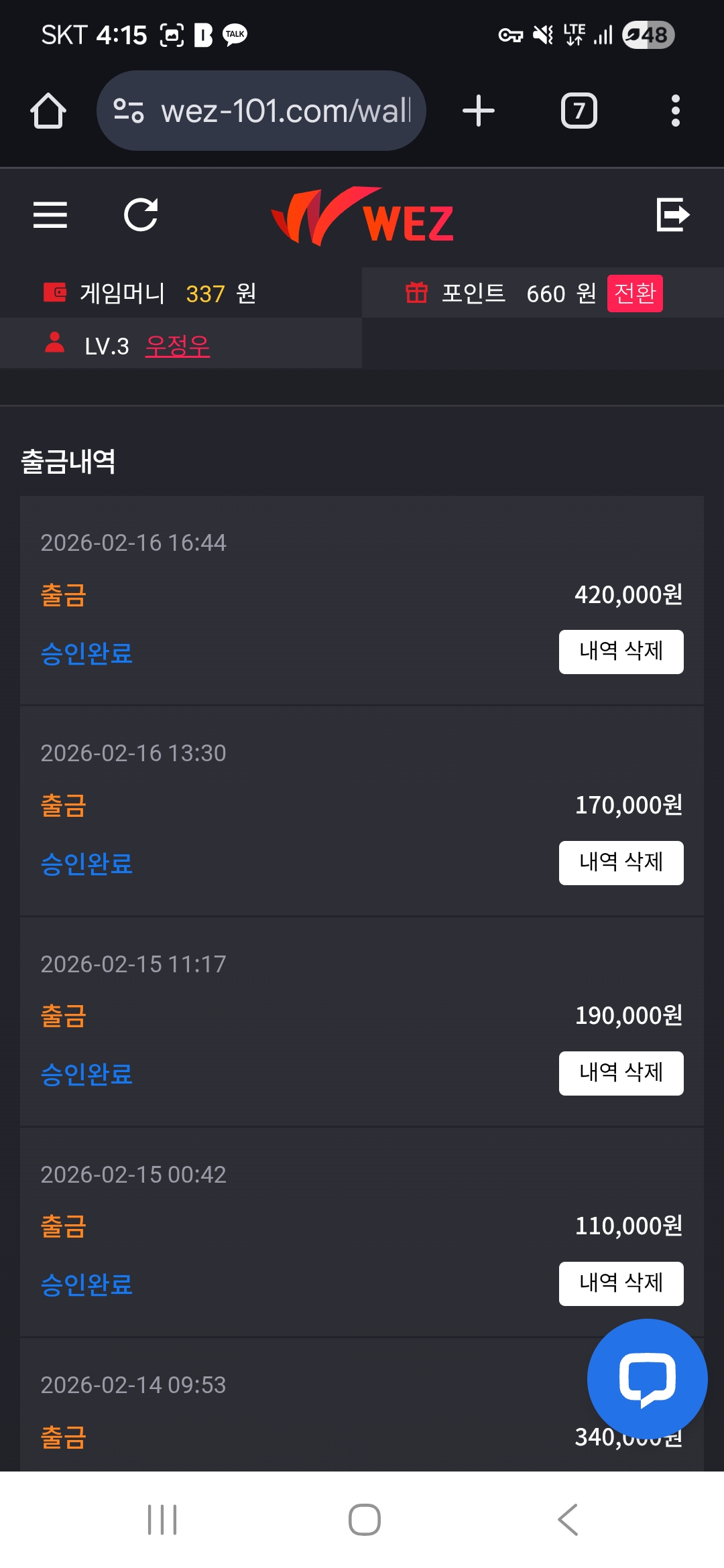This screenshot has width=724, height=1568.
Task: Delete the 420,000원 withdrawal record
Action: tap(621, 651)
